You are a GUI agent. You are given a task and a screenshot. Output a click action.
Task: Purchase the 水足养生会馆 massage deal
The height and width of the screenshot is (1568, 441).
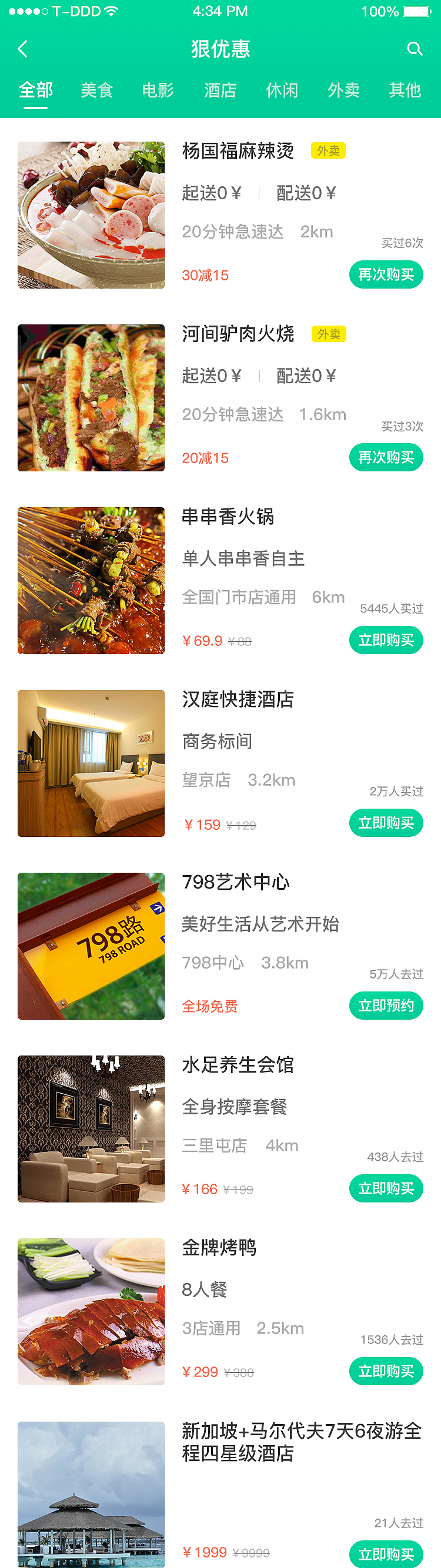tap(386, 1188)
